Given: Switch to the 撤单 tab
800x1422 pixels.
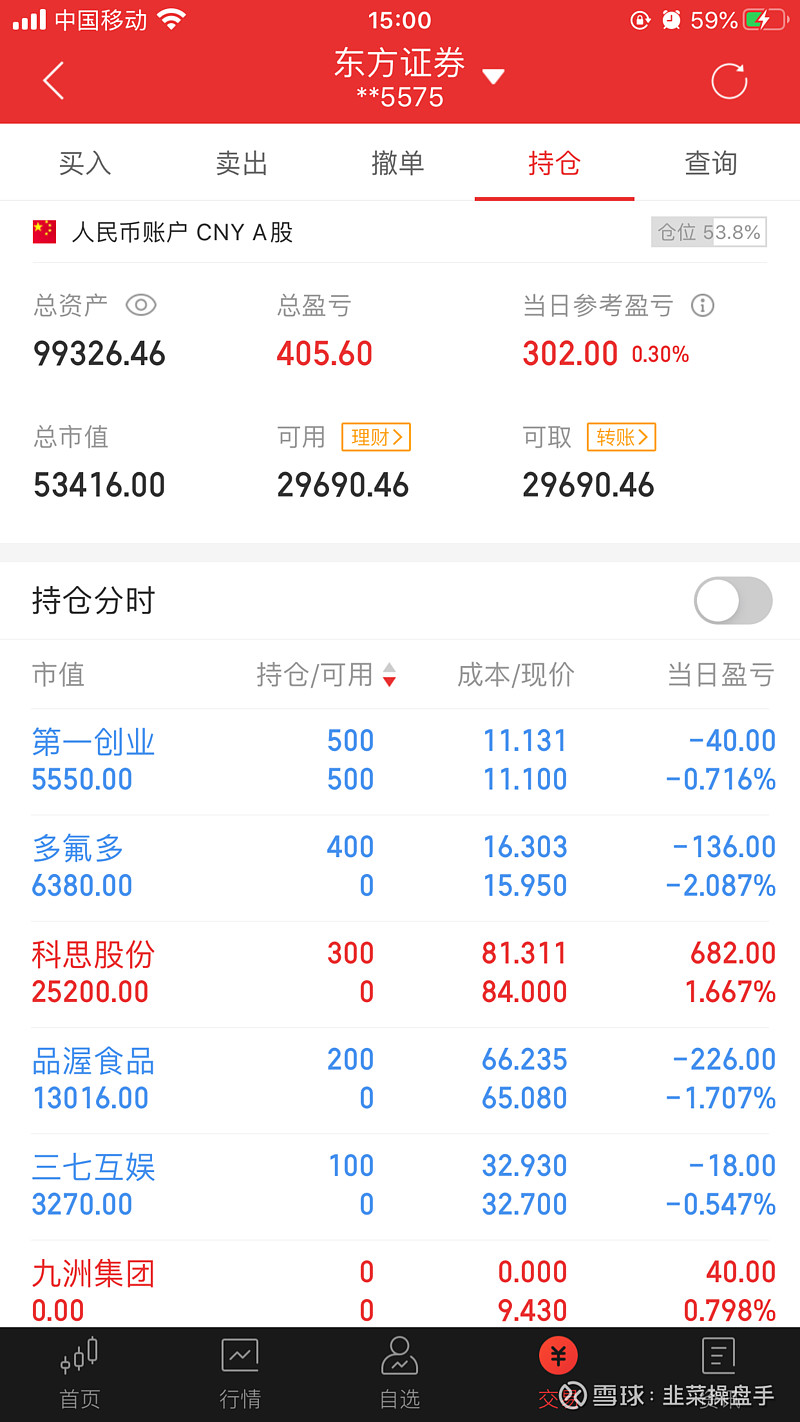Looking at the screenshot, I should coord(398,162).
